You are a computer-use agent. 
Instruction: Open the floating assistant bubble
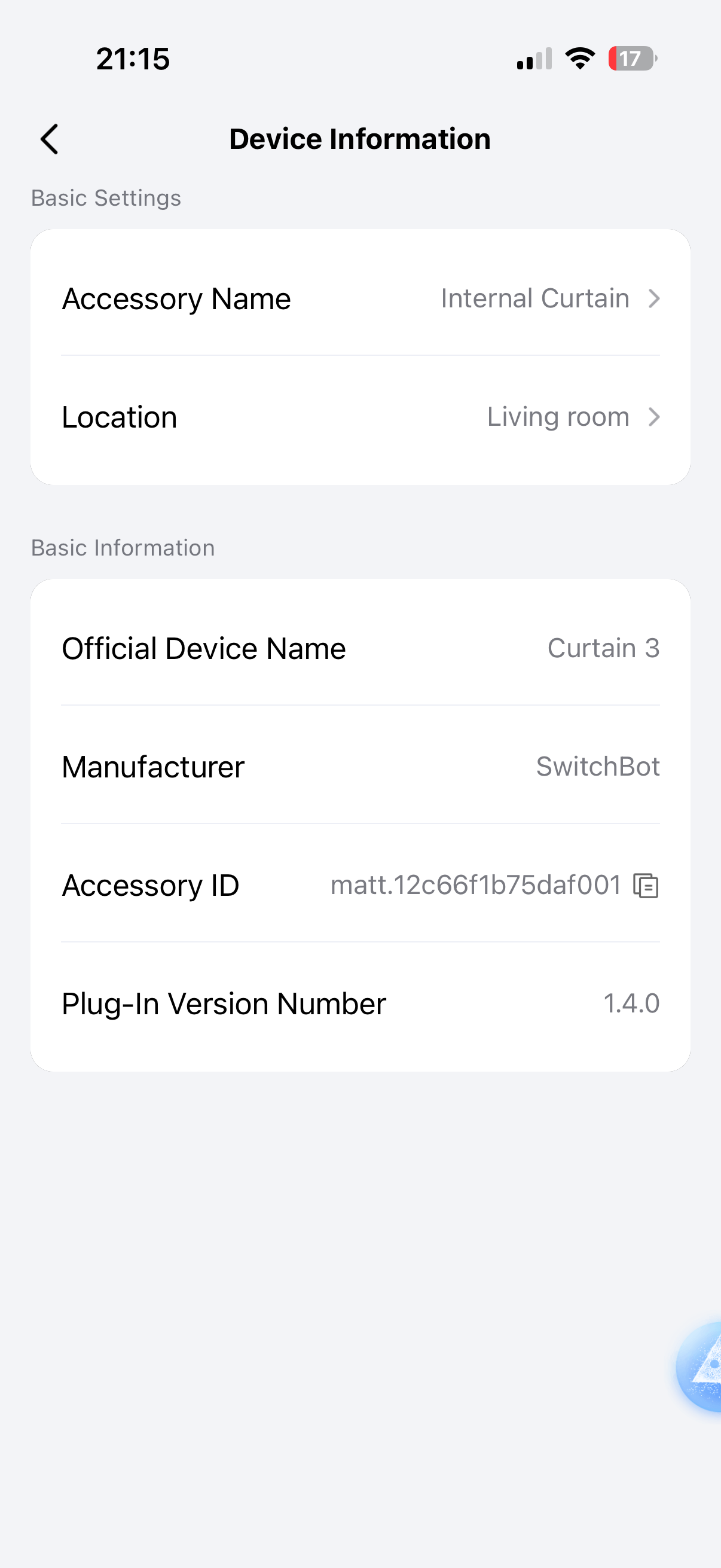click(x=699, y=1366)
